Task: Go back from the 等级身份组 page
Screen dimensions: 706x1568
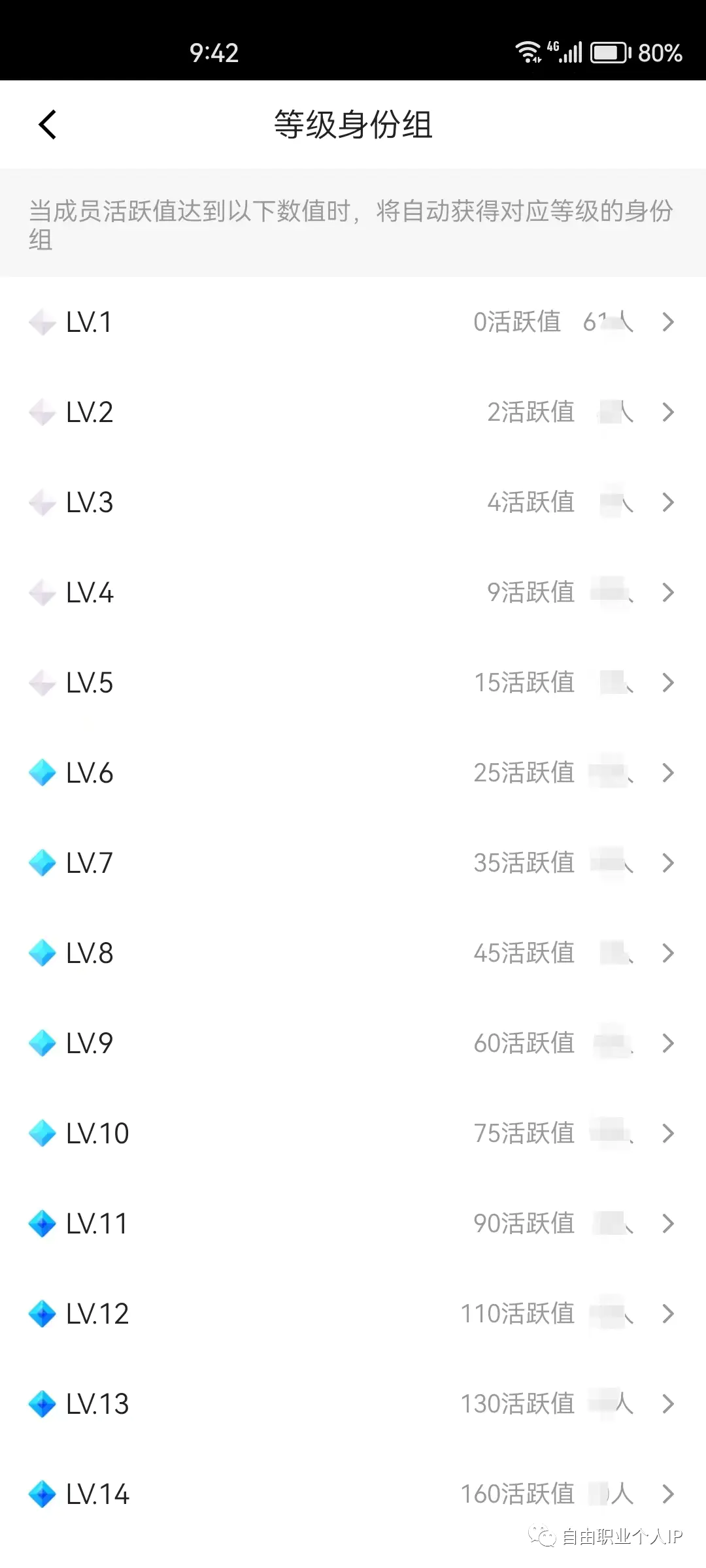Action: 47,124
